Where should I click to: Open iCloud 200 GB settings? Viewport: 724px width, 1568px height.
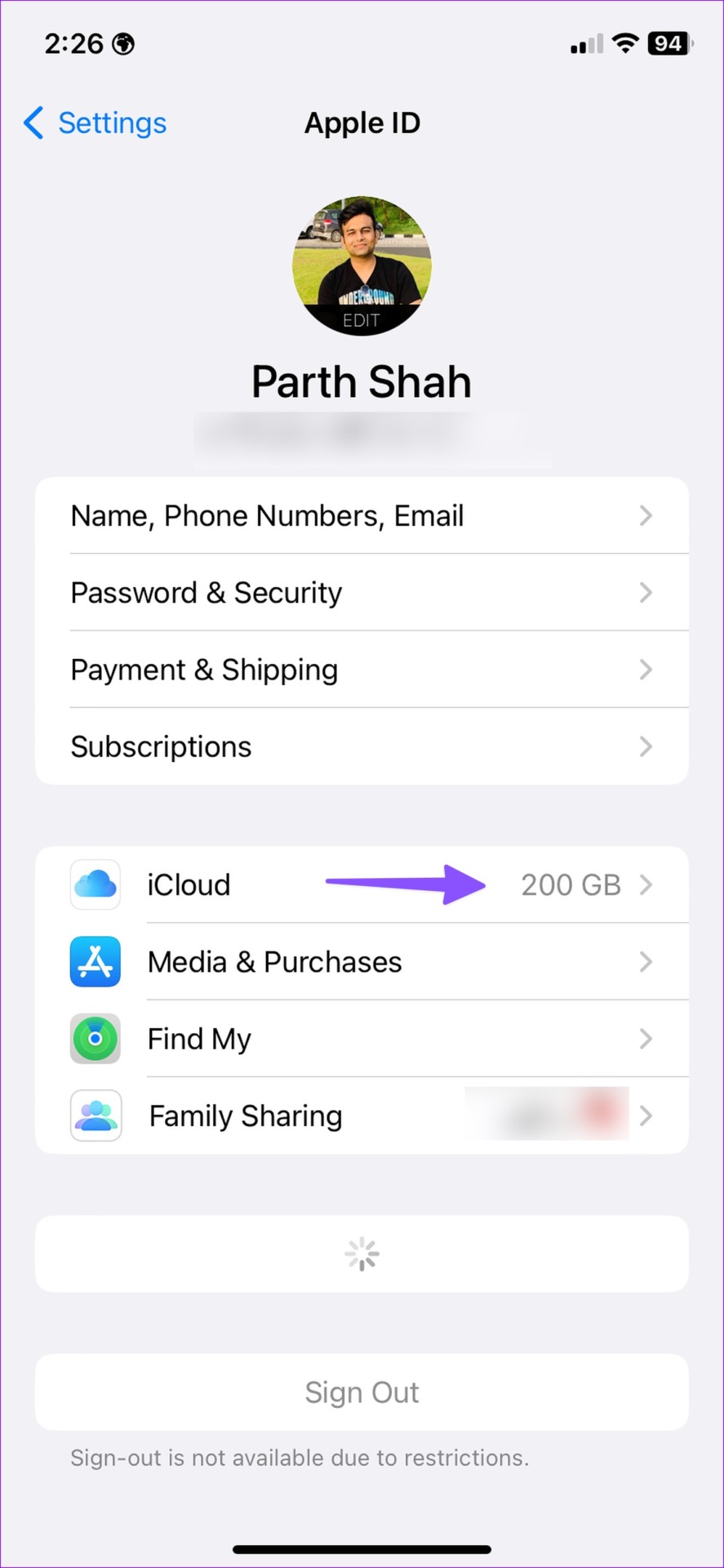tap(362, 885)
